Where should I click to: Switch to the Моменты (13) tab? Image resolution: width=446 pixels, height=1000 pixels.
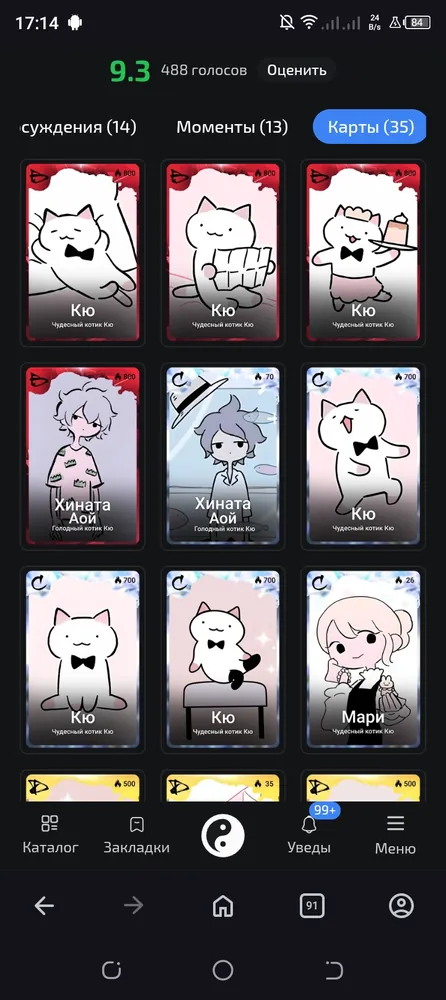232,127
